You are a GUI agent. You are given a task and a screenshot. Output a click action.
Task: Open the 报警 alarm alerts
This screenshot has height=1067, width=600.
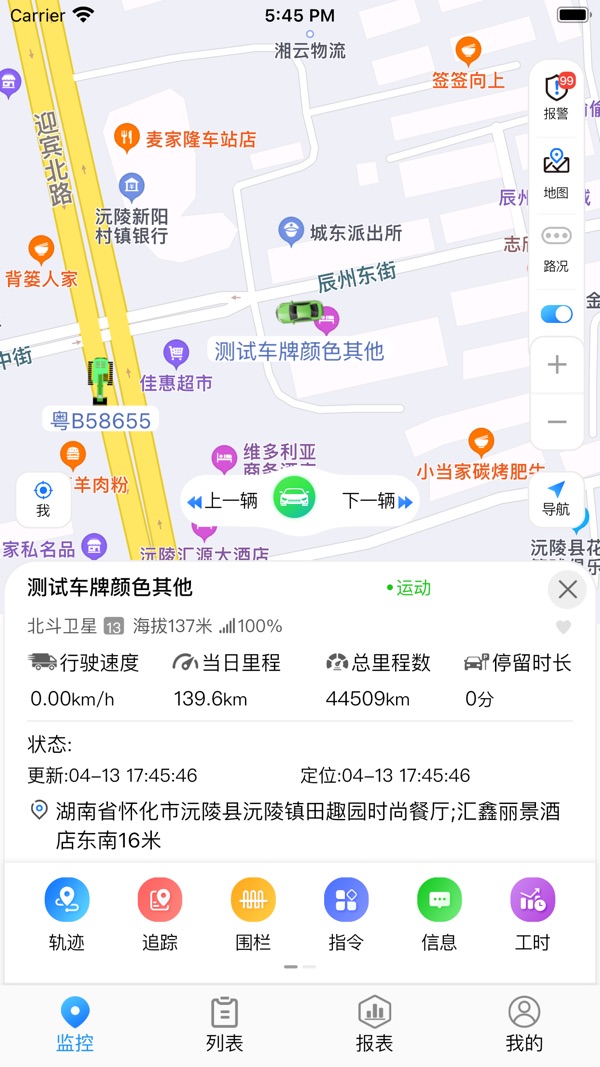556,97
